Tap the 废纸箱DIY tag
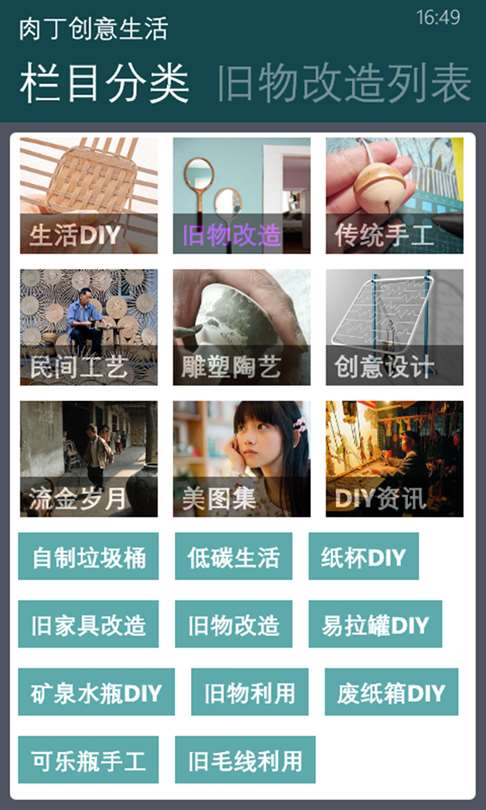 (391, 692)
